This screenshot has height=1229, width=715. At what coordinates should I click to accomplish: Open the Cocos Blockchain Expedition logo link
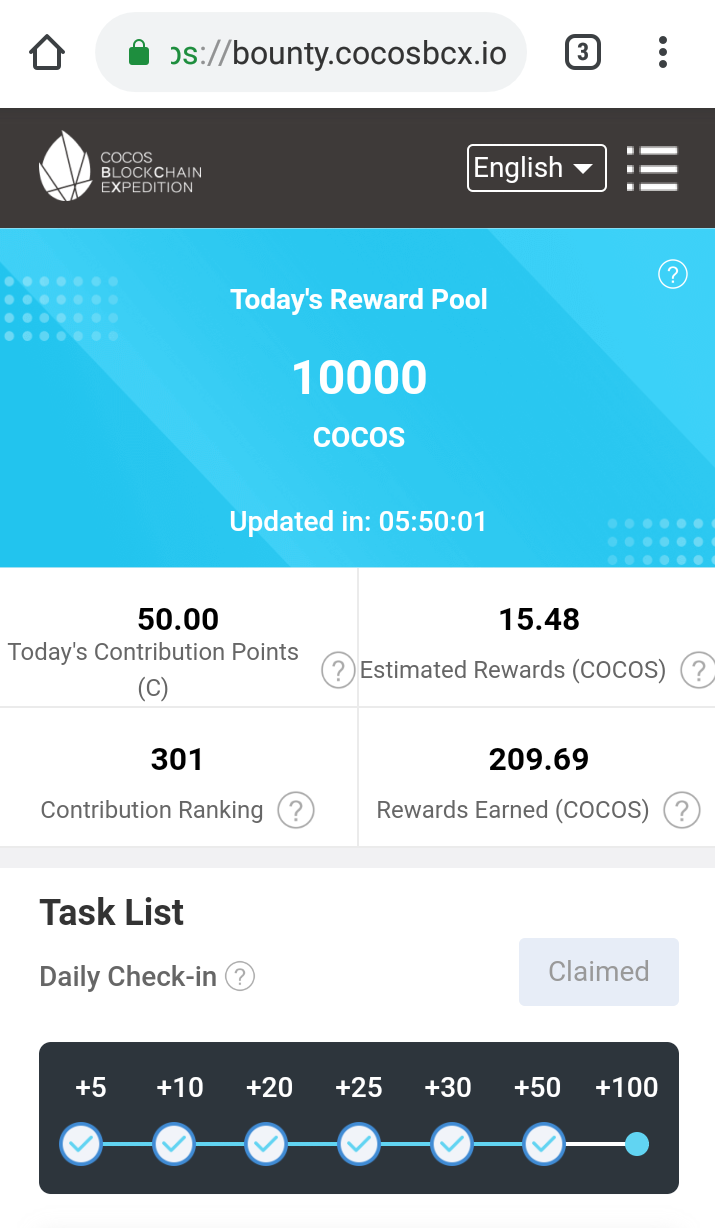(x=120, y=168)
